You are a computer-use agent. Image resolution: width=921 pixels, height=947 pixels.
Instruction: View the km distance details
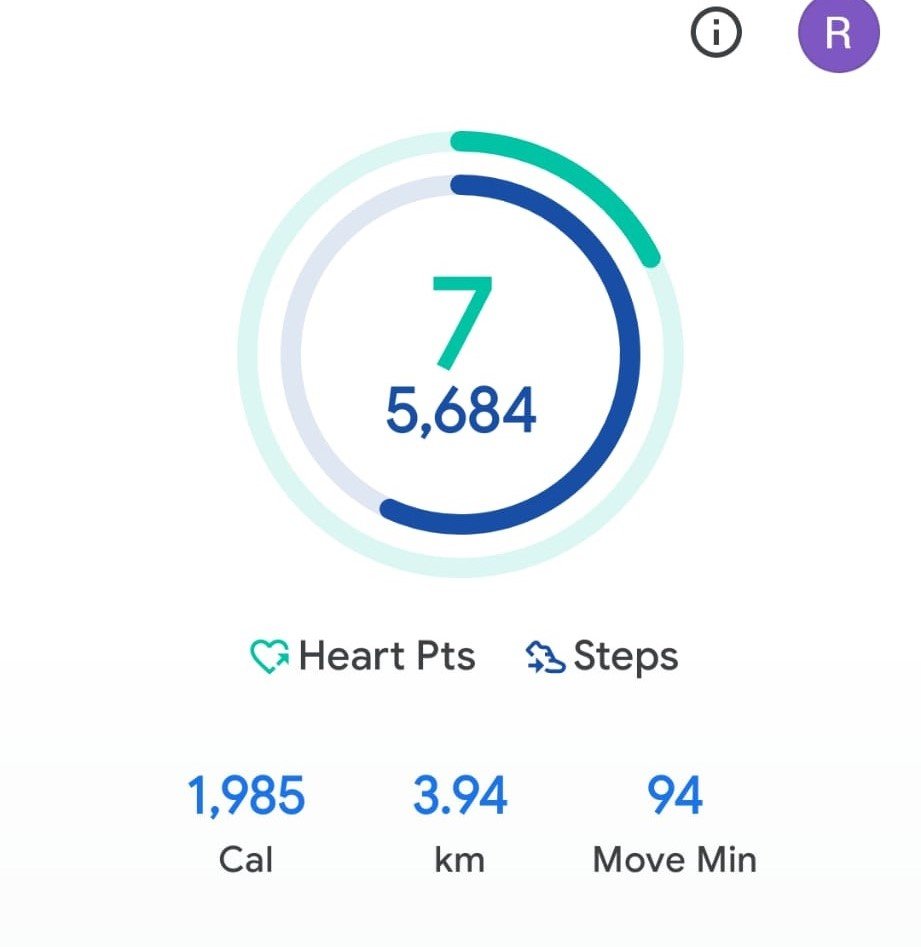460,824
